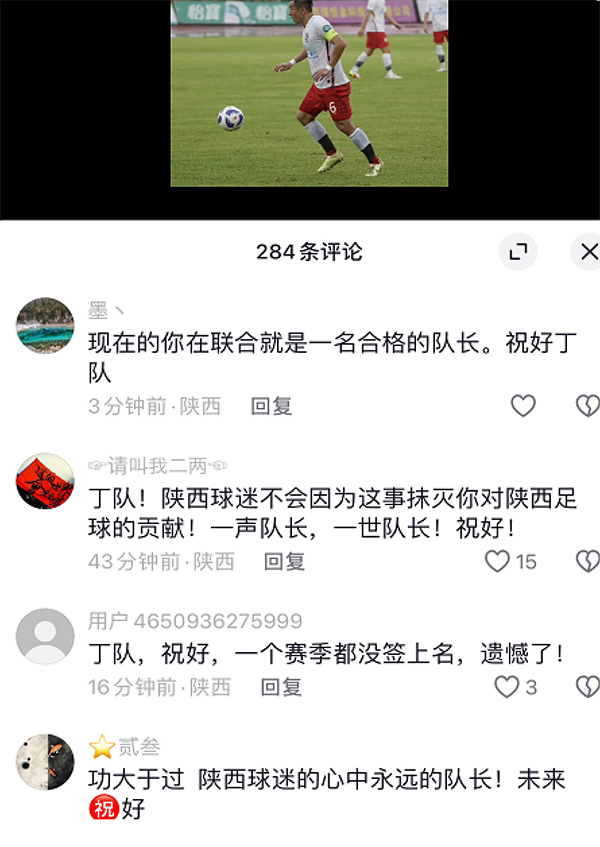
Task: Like the comment with 3 likes
Action: 507,687
